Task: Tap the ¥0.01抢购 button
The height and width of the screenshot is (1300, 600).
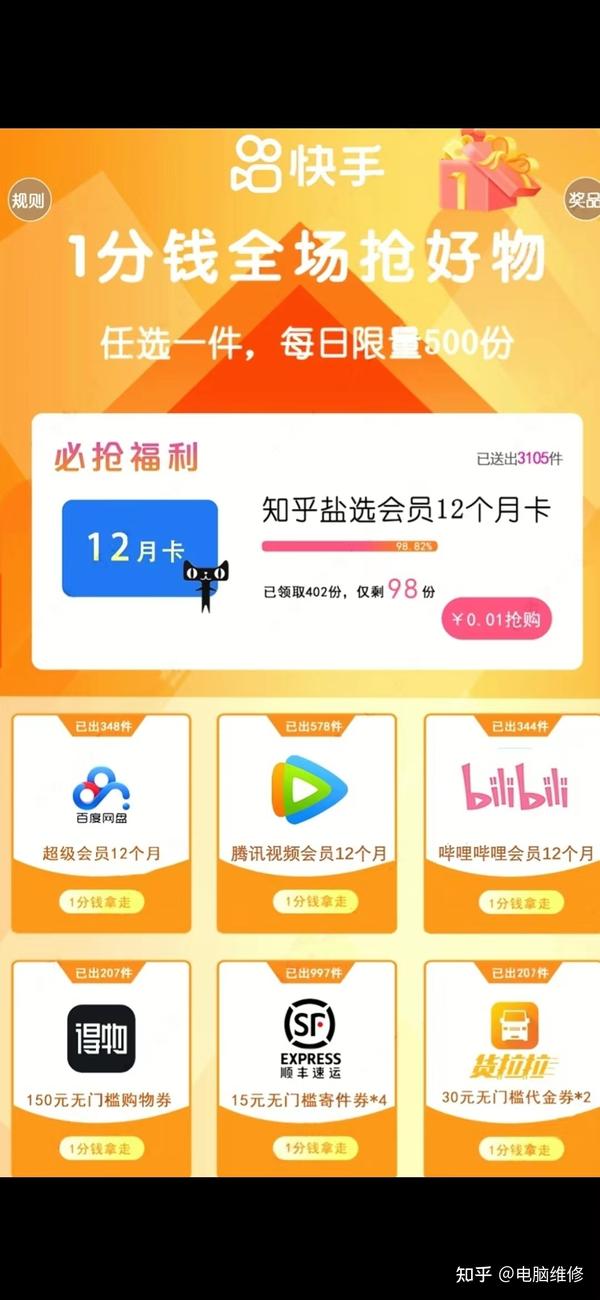Action: coord(496,620)
